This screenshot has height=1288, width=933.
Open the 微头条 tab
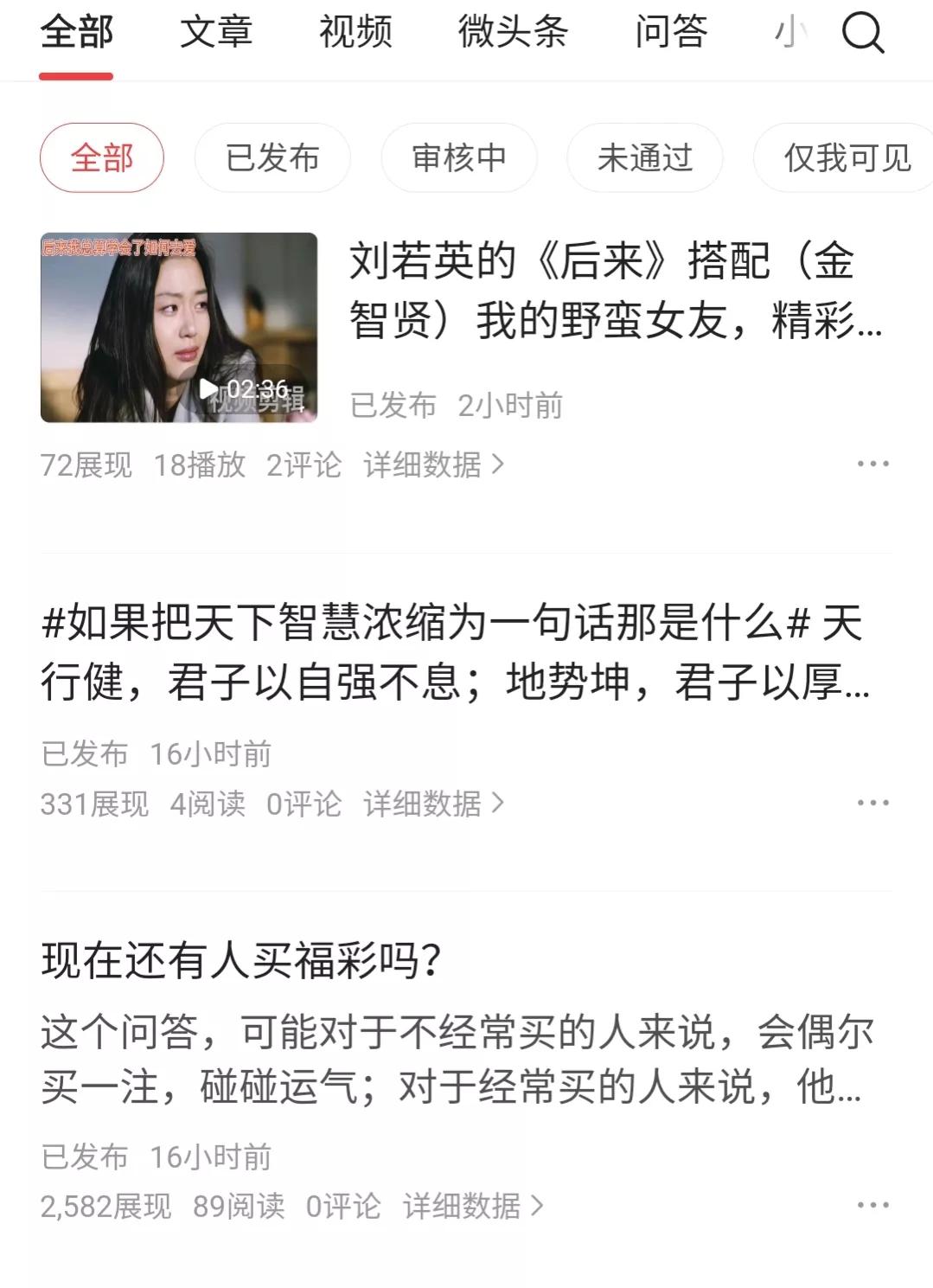click(x=512, y=33)
